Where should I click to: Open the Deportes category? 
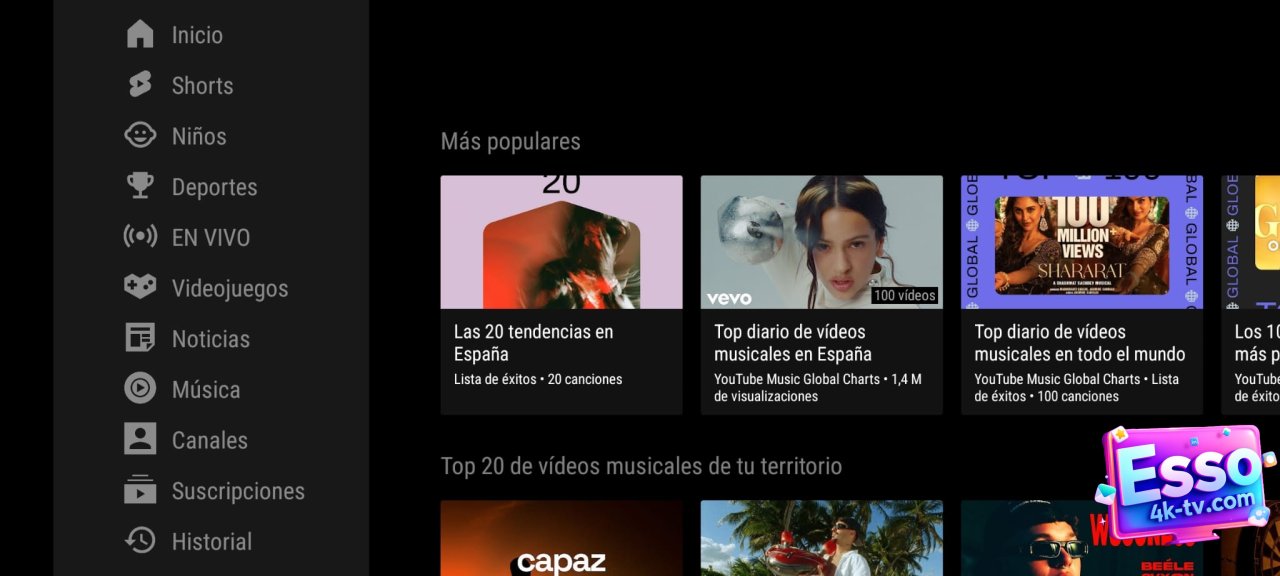pyautogui.click(x=213, y=187)
